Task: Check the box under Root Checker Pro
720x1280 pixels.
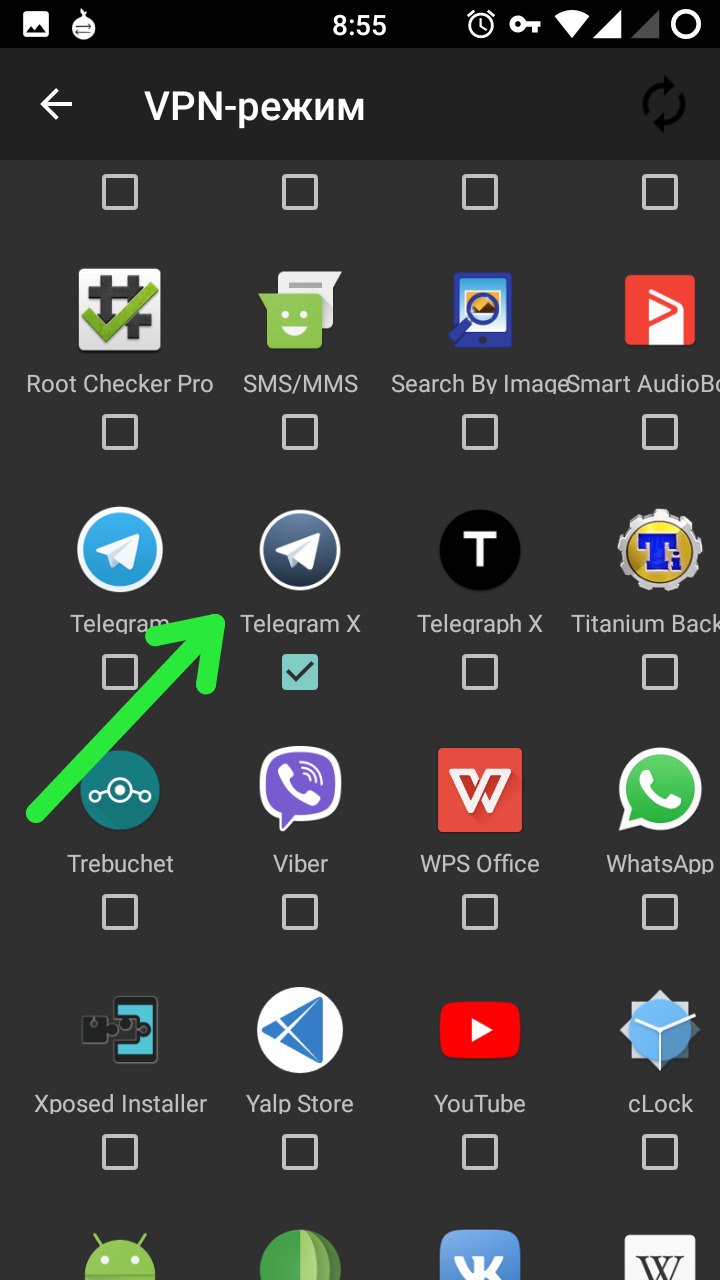Action: pos(120,432)
